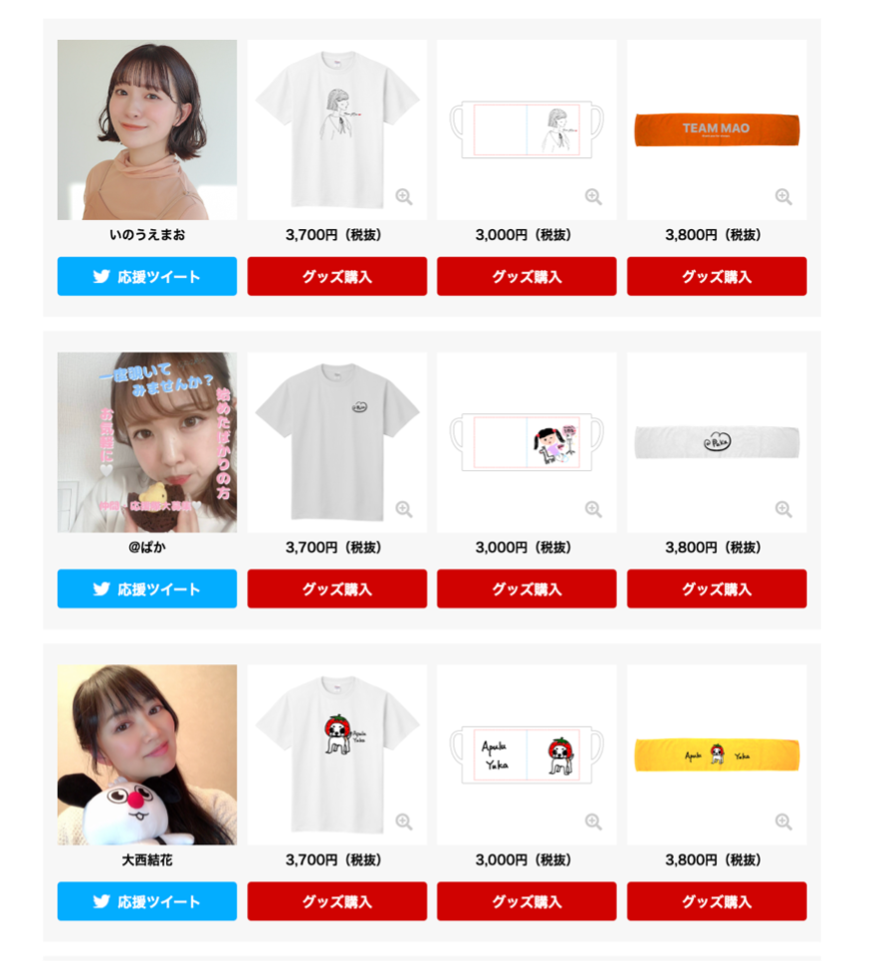
Task: Buy @ぱか's gray T-shirt
Action: click(337, 589)
